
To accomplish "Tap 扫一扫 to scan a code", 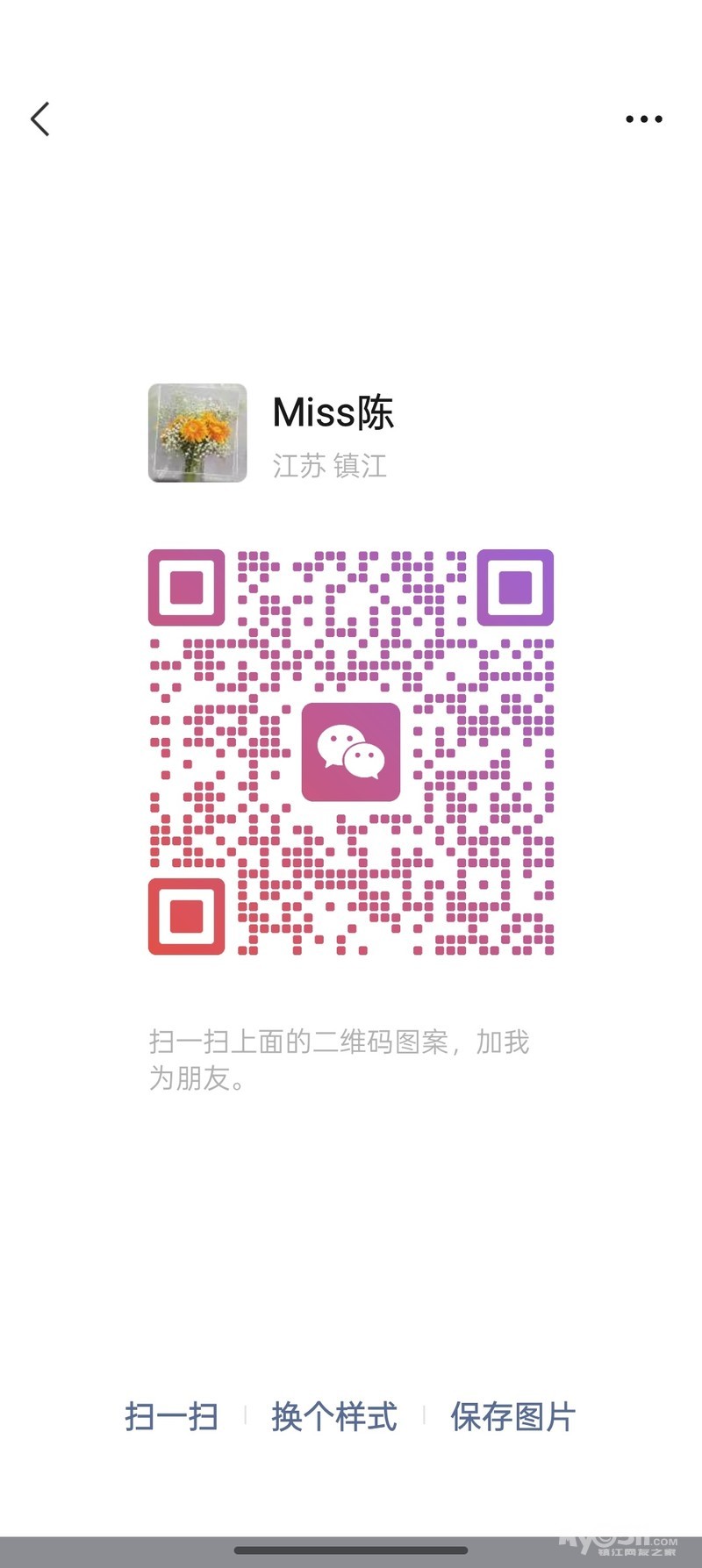I will pos(171,1416).
